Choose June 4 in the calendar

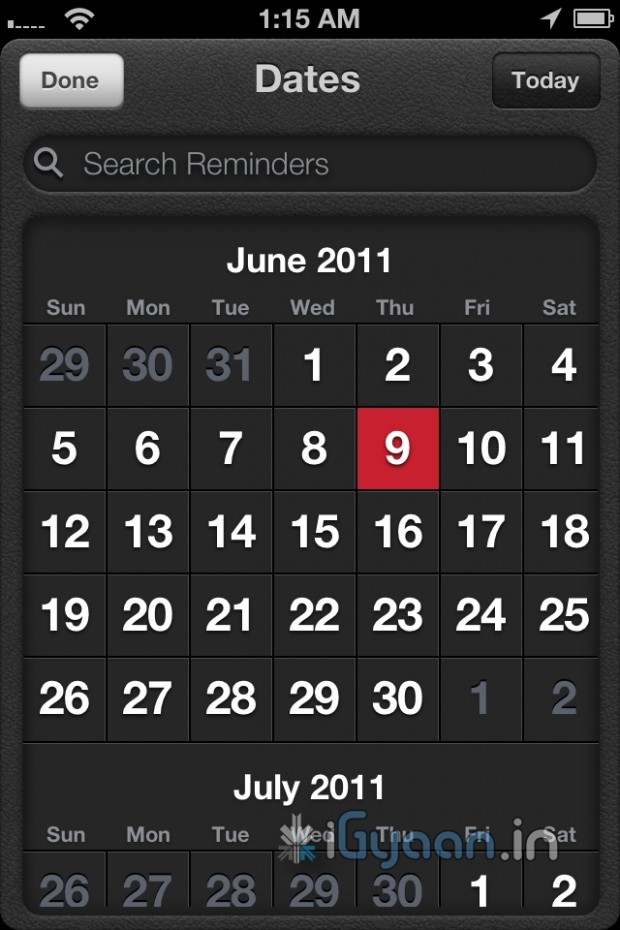pos(563,366)
